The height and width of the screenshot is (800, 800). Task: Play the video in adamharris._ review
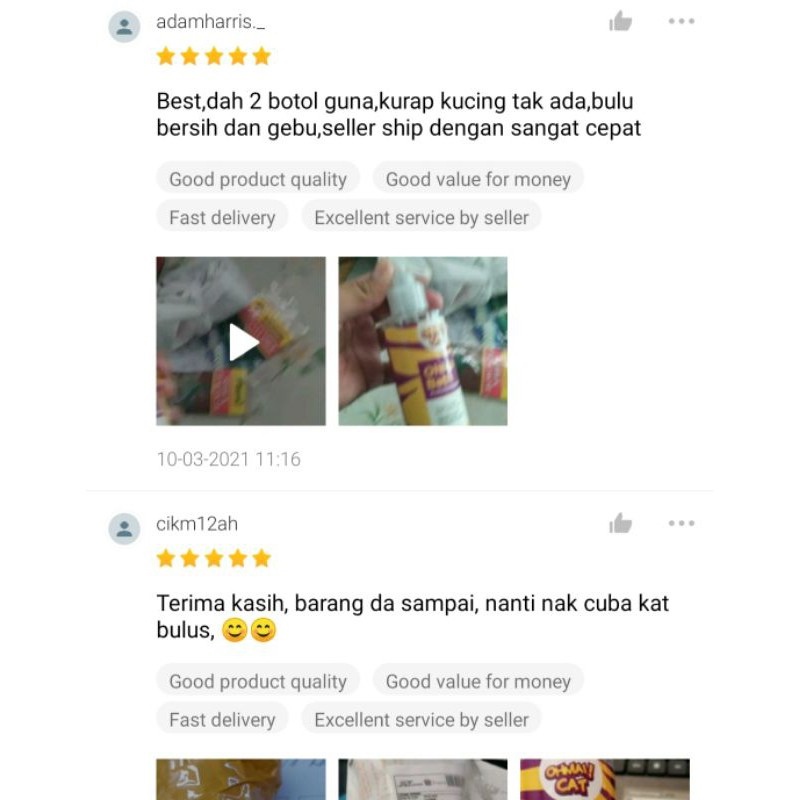(241, 341)
